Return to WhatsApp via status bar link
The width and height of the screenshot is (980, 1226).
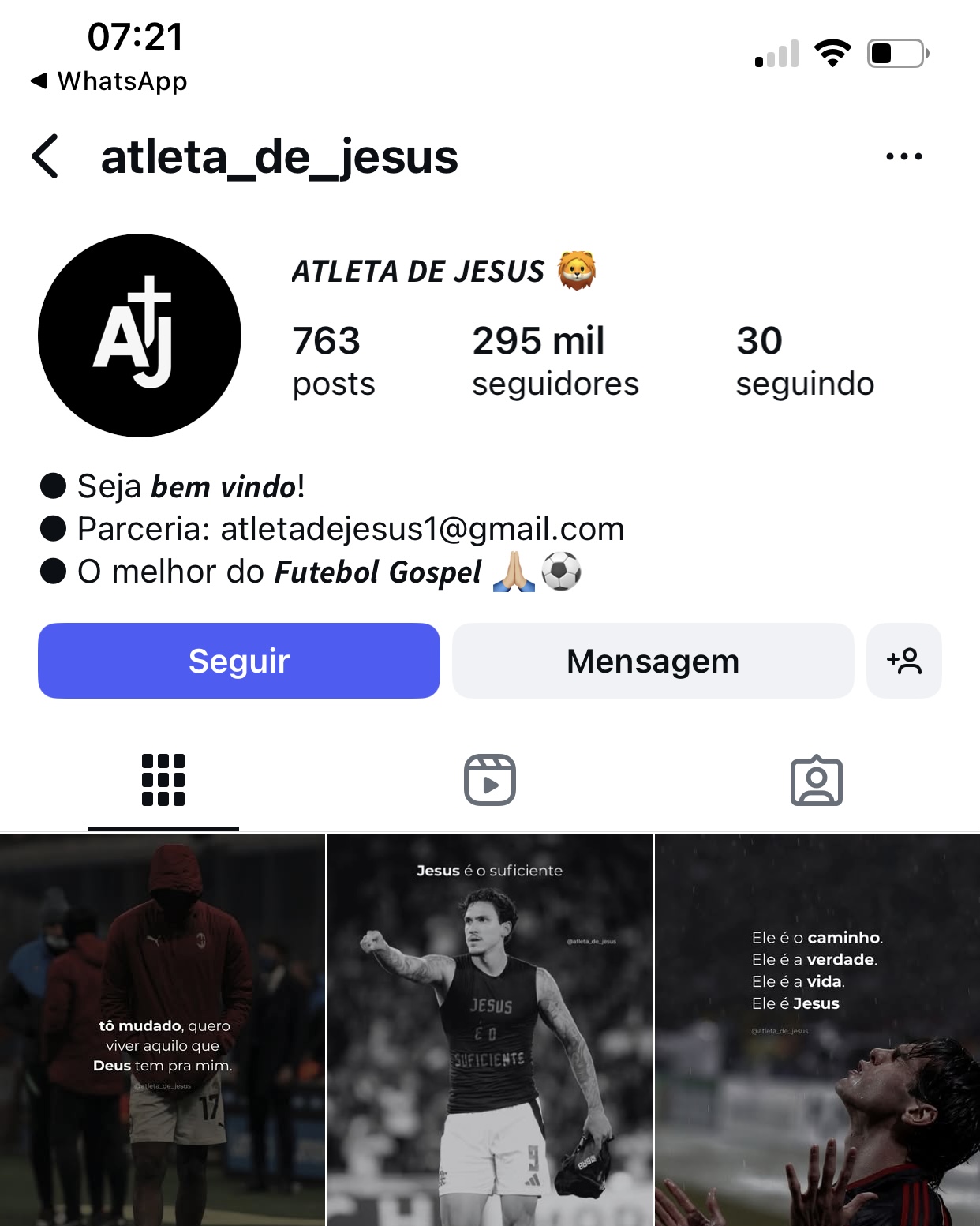110,81
